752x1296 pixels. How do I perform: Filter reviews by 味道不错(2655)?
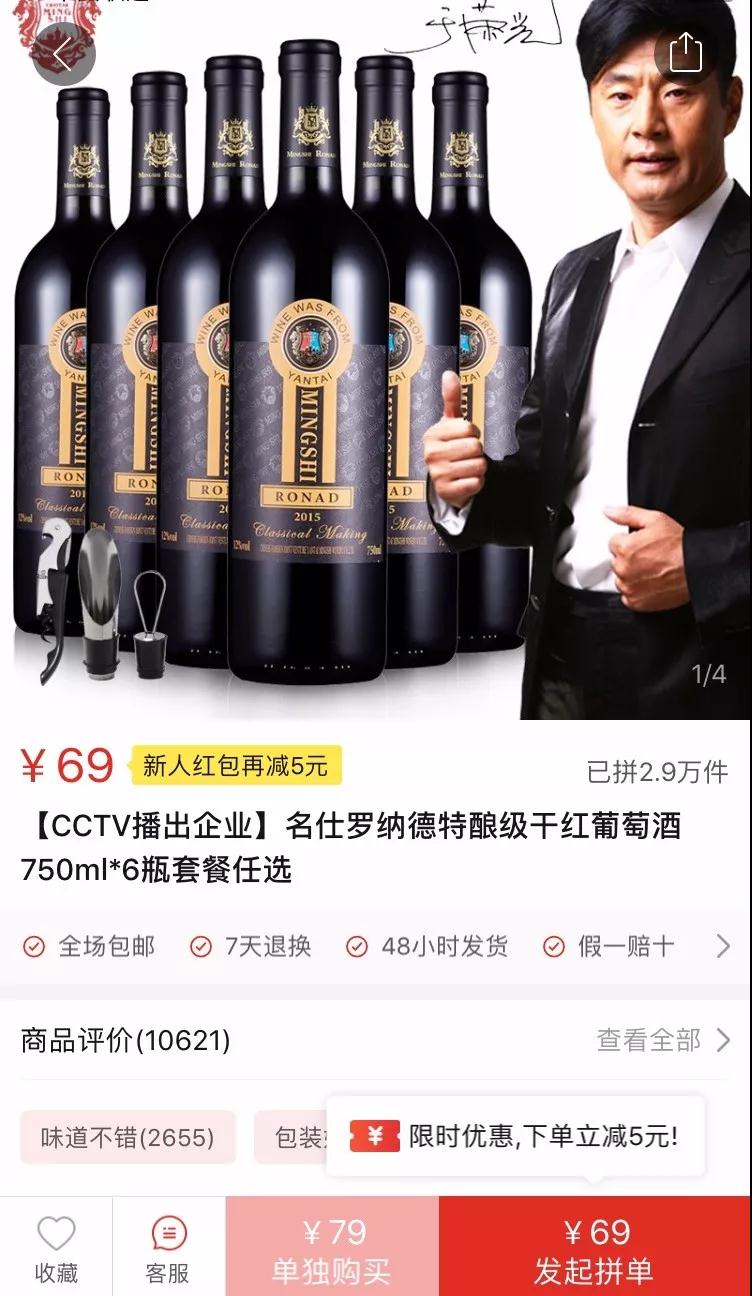click(128, 1137)
